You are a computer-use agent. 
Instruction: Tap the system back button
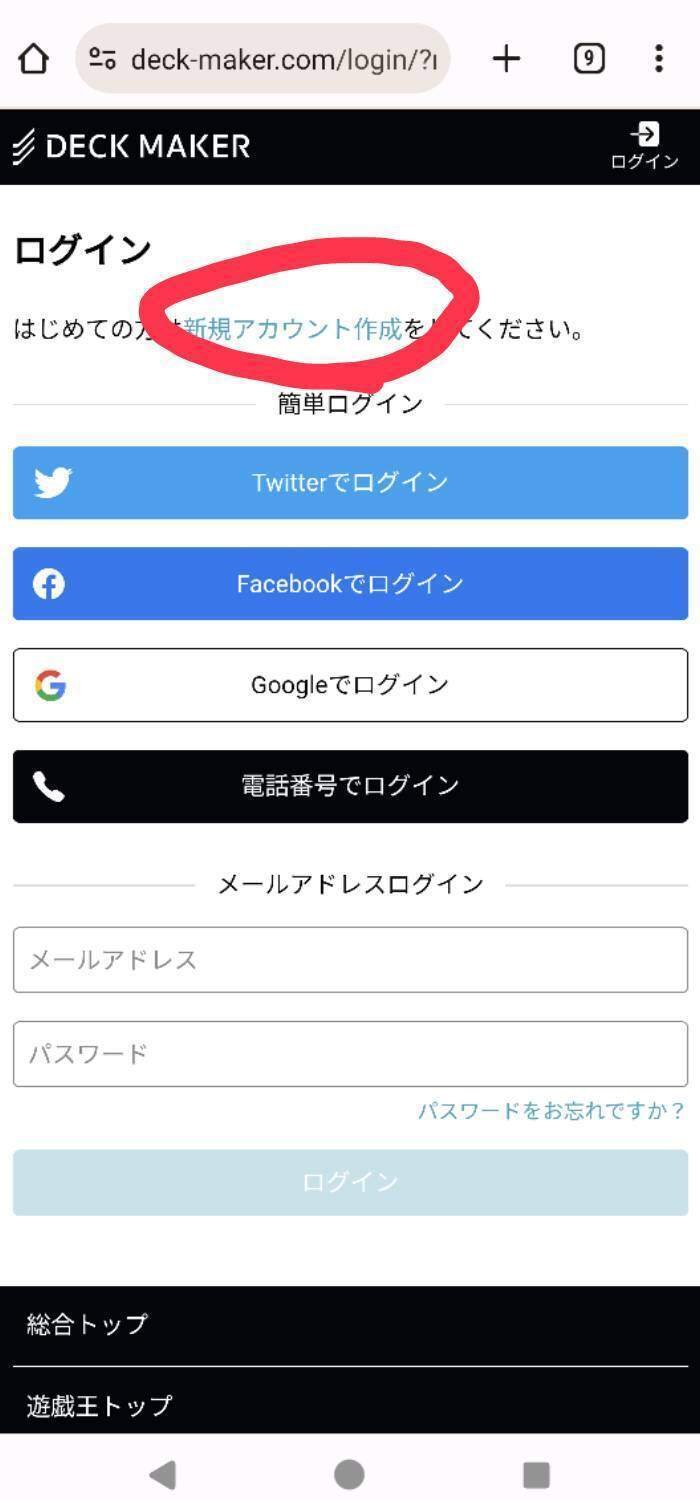click(162, 1474)
